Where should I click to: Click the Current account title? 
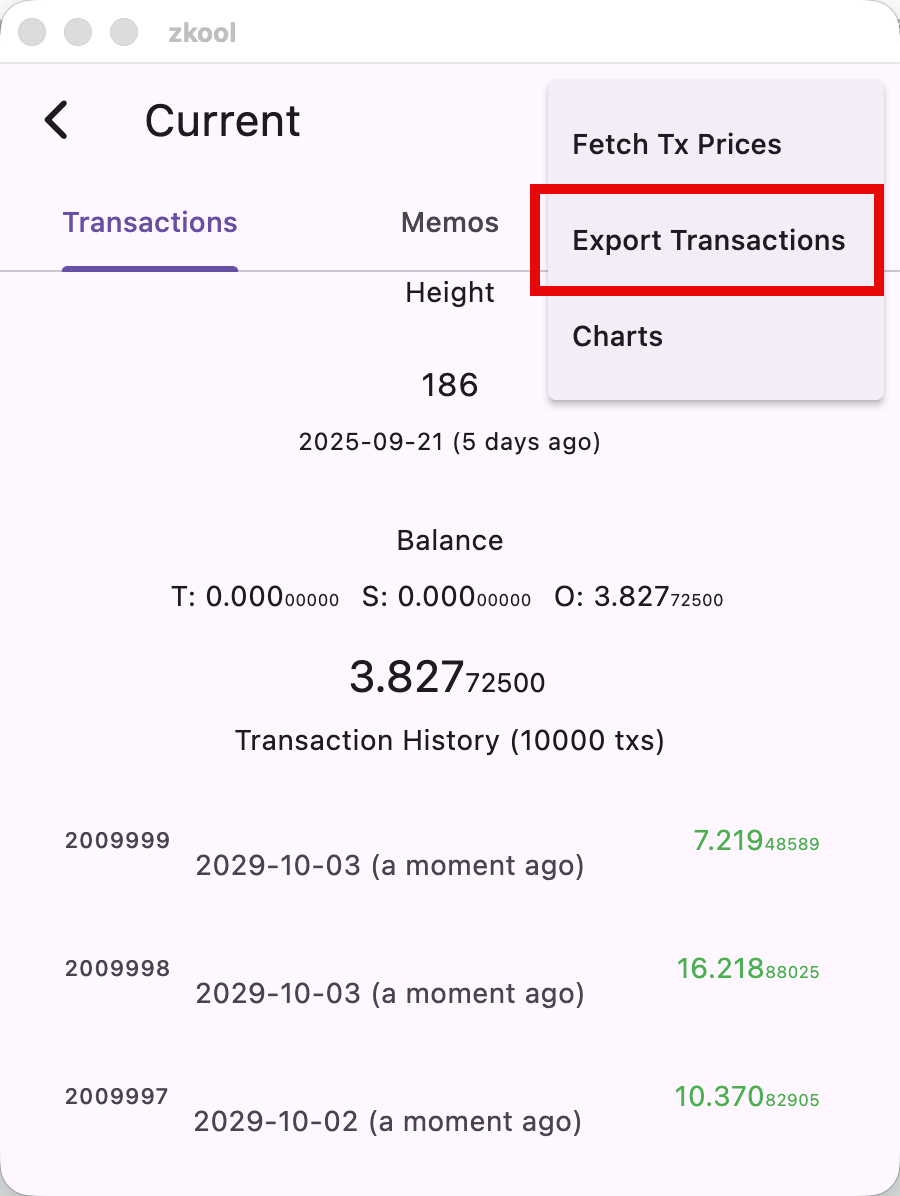(222, 120)
